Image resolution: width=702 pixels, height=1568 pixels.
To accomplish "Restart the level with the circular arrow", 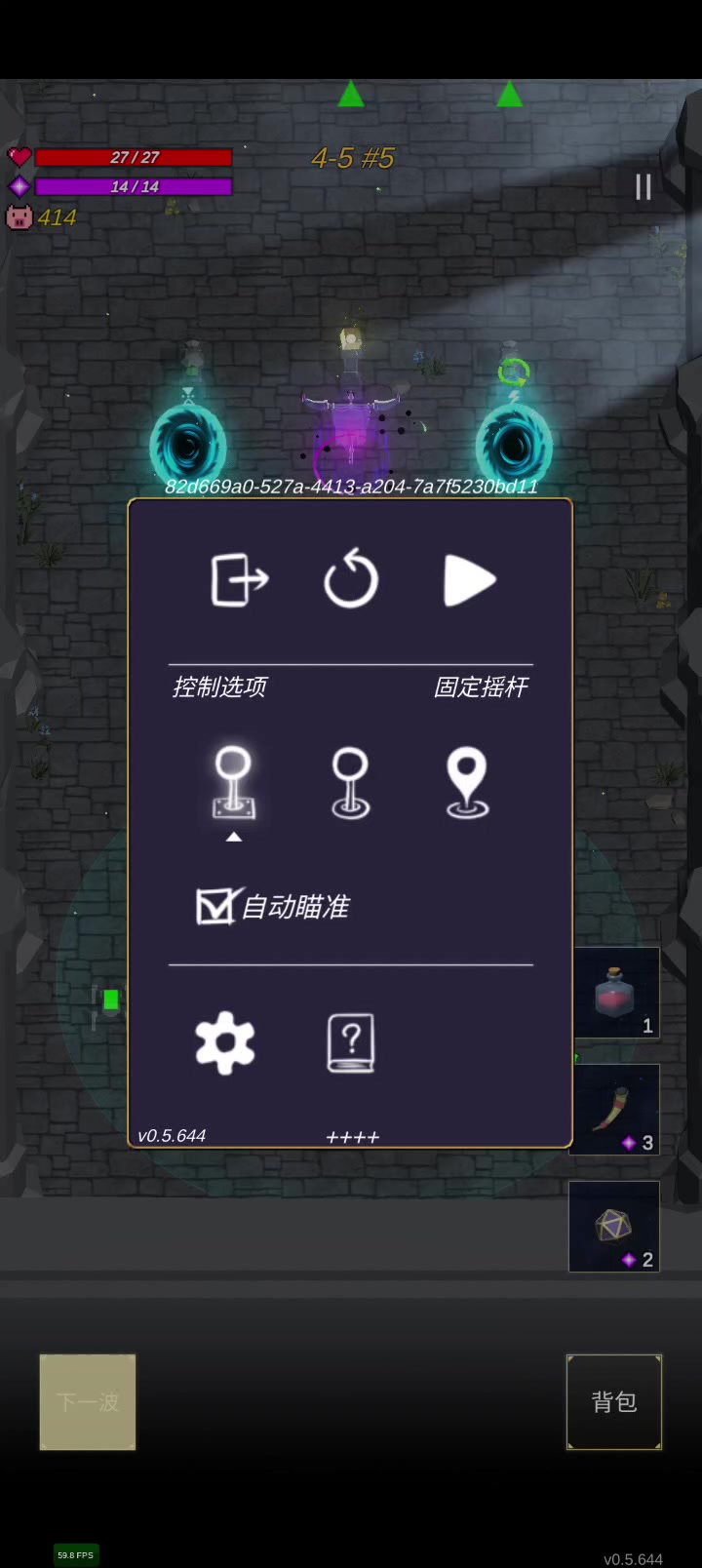I will click(x=351, y=579).
